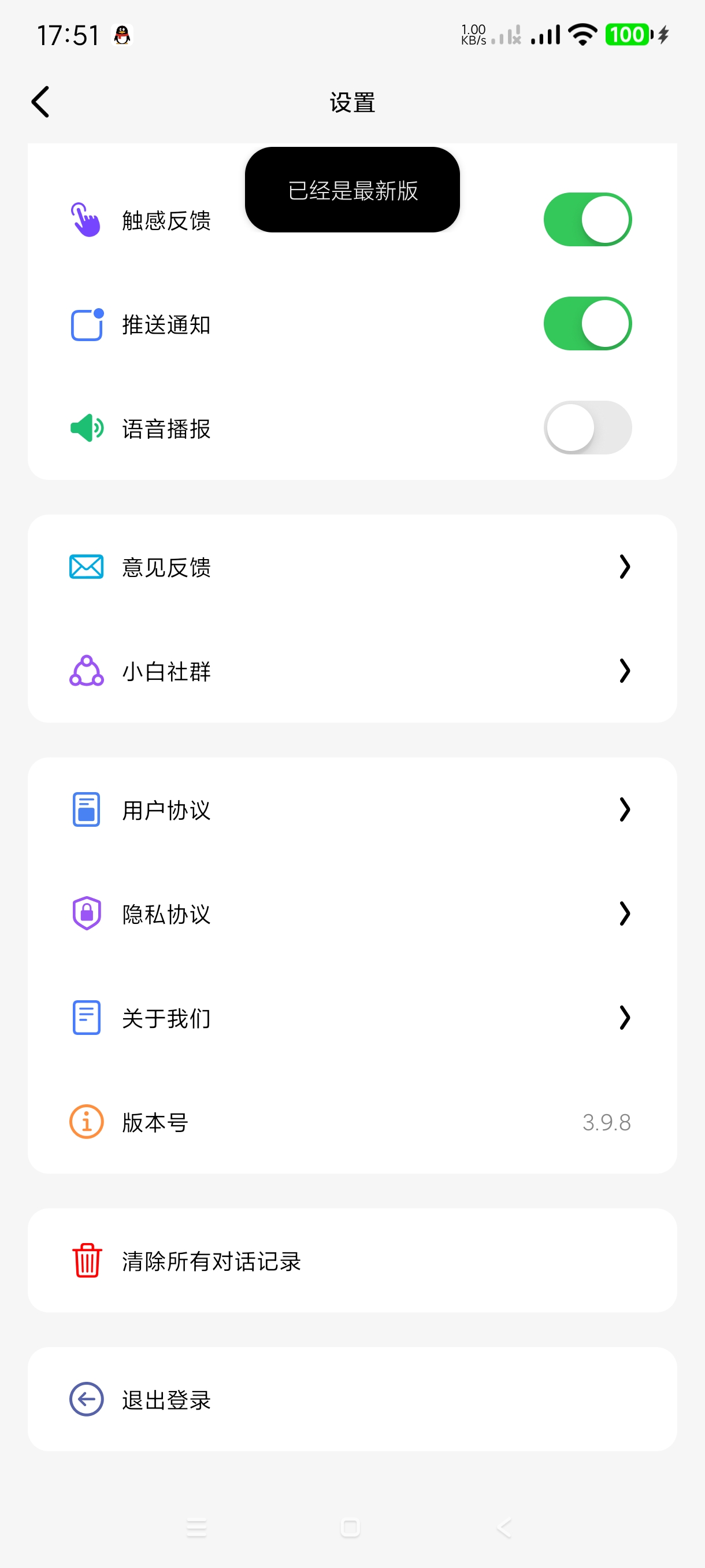Disable 推送通知 notifications

587,324
